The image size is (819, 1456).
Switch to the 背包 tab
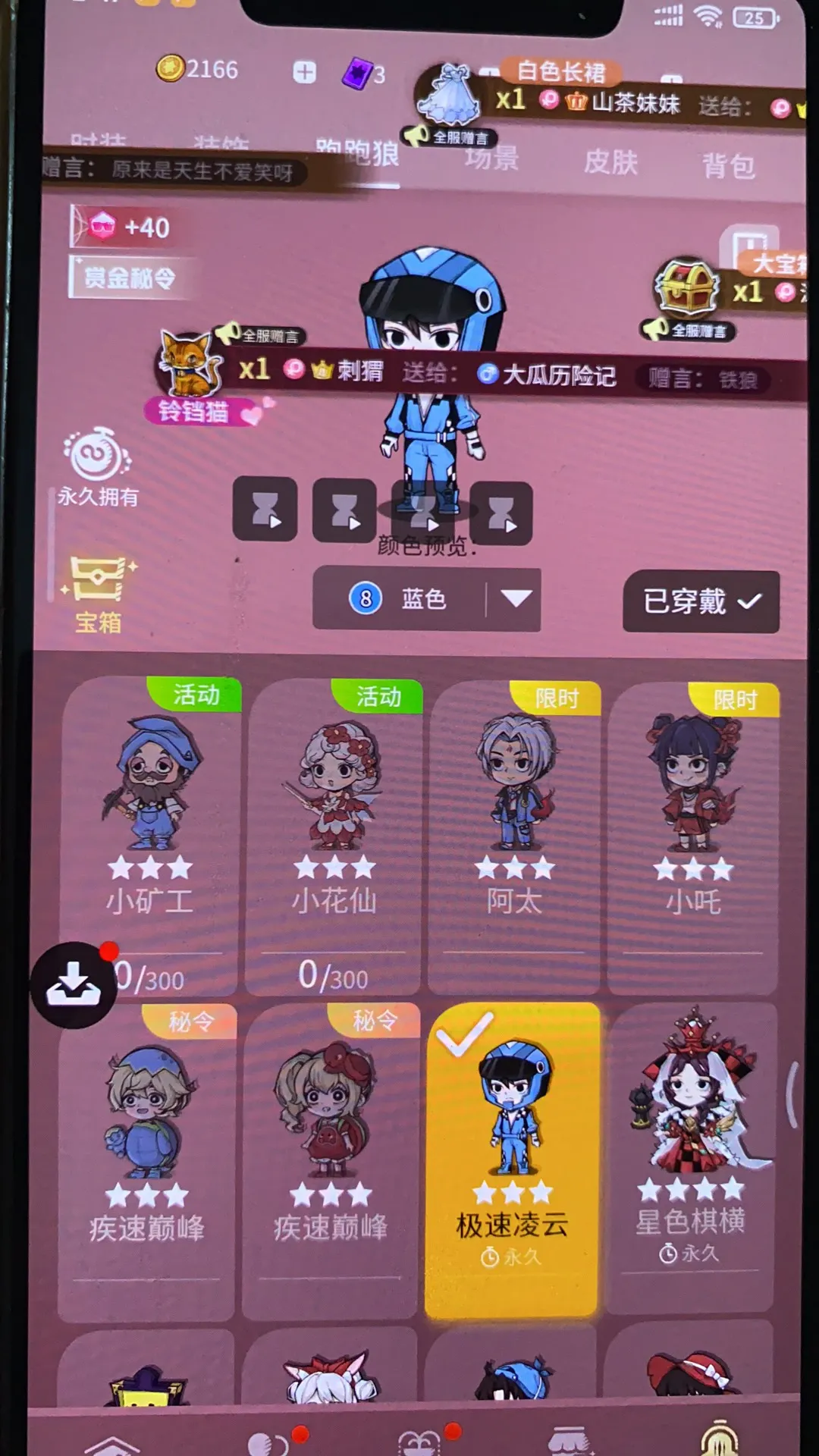pyautogui.click(x=728, y=165)
